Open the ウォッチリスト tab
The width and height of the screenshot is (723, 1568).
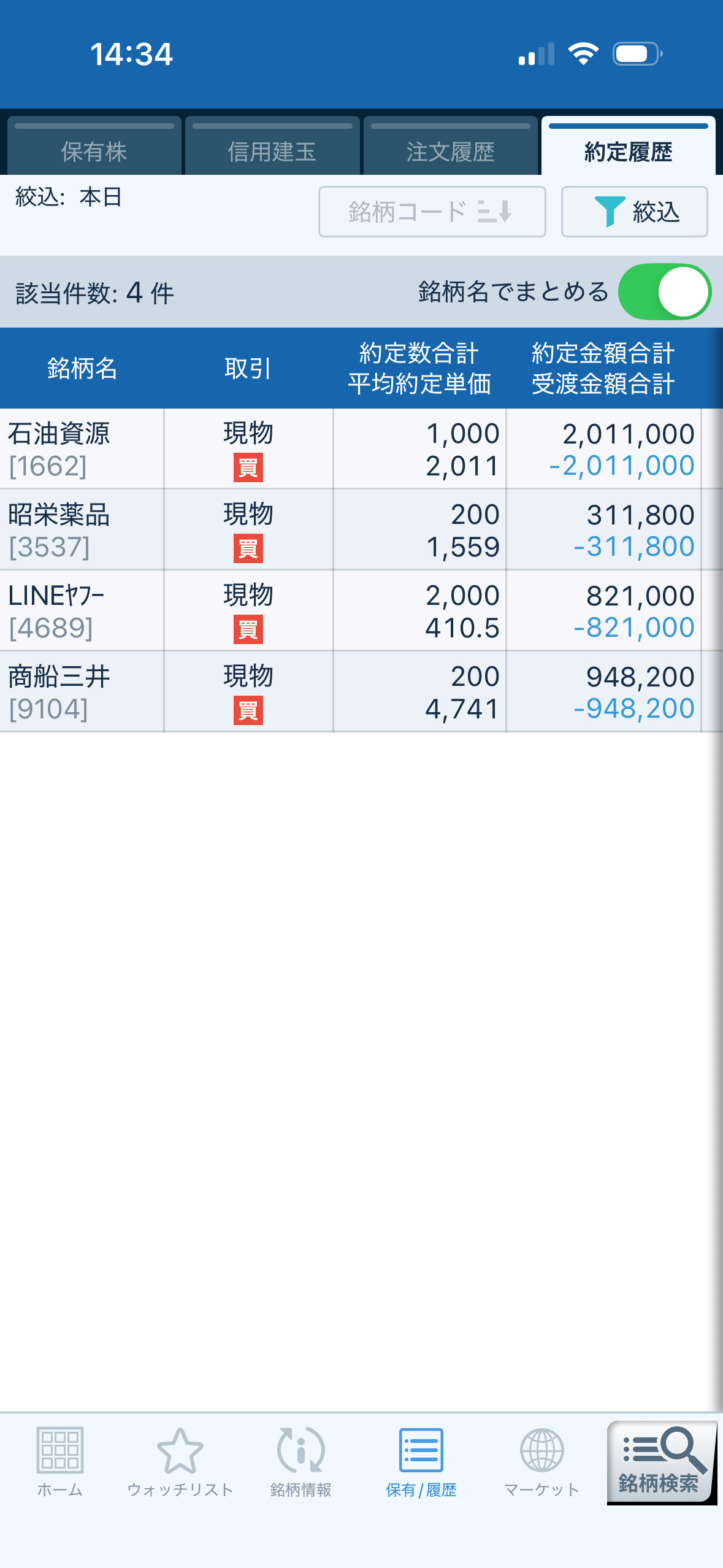pyautogui.click(x=180, y=1462)
